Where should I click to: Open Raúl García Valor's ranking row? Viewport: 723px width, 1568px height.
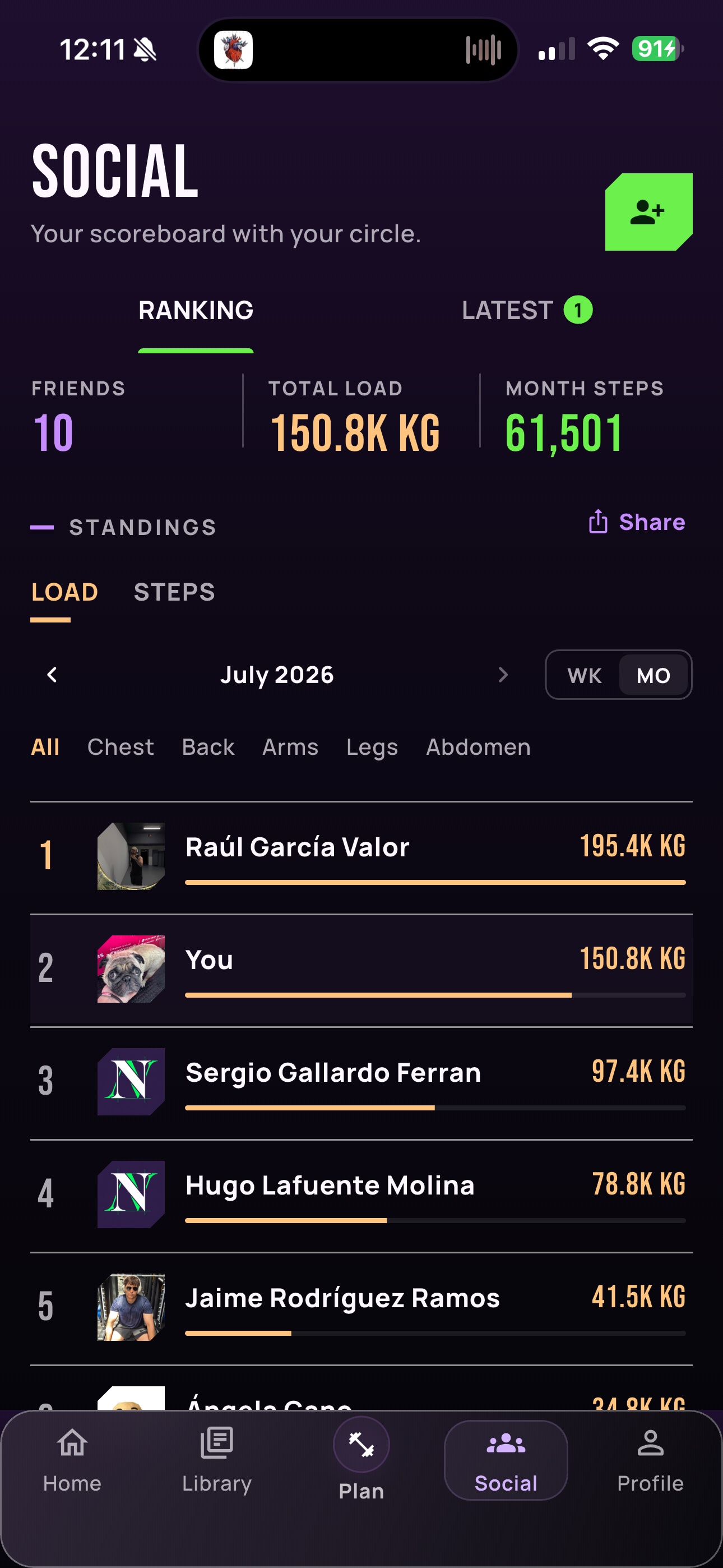[x=361, y=857]
